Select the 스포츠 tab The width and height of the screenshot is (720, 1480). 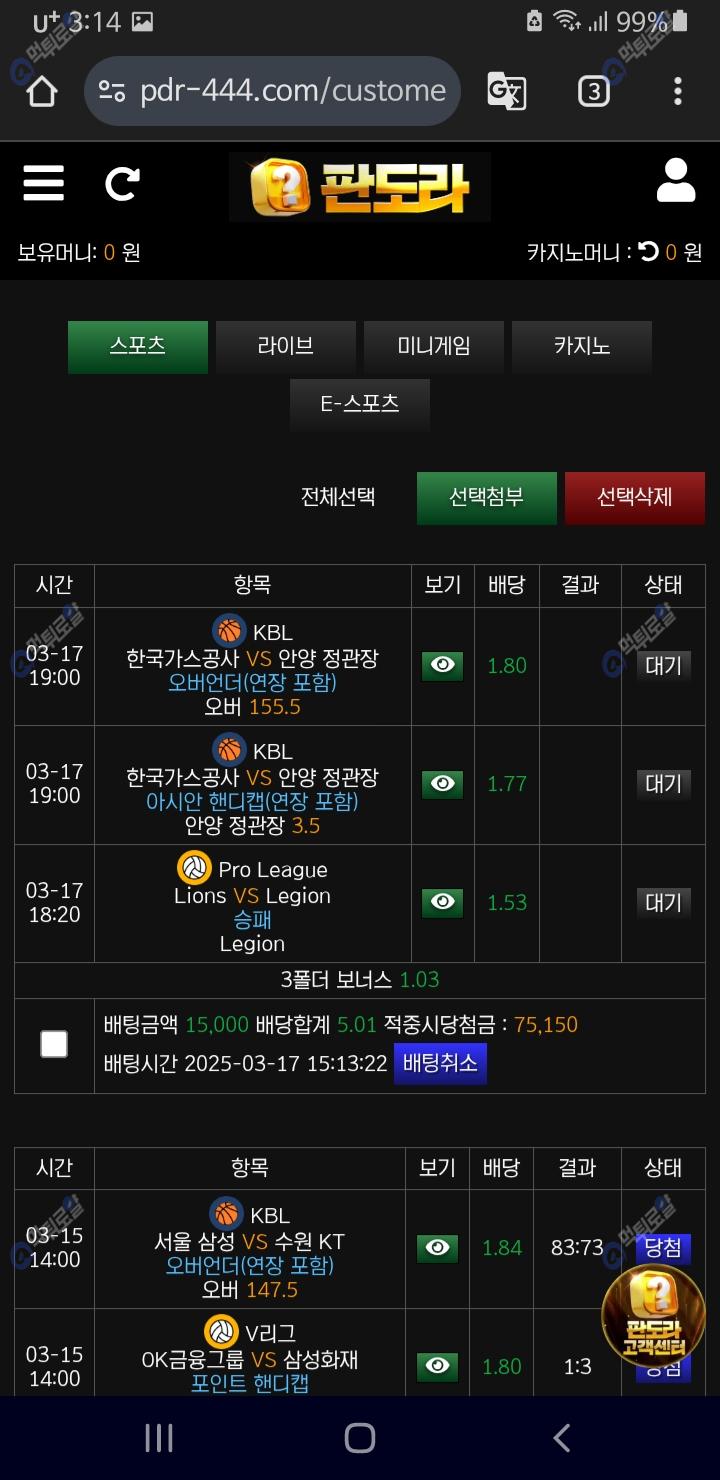point(138,347)
